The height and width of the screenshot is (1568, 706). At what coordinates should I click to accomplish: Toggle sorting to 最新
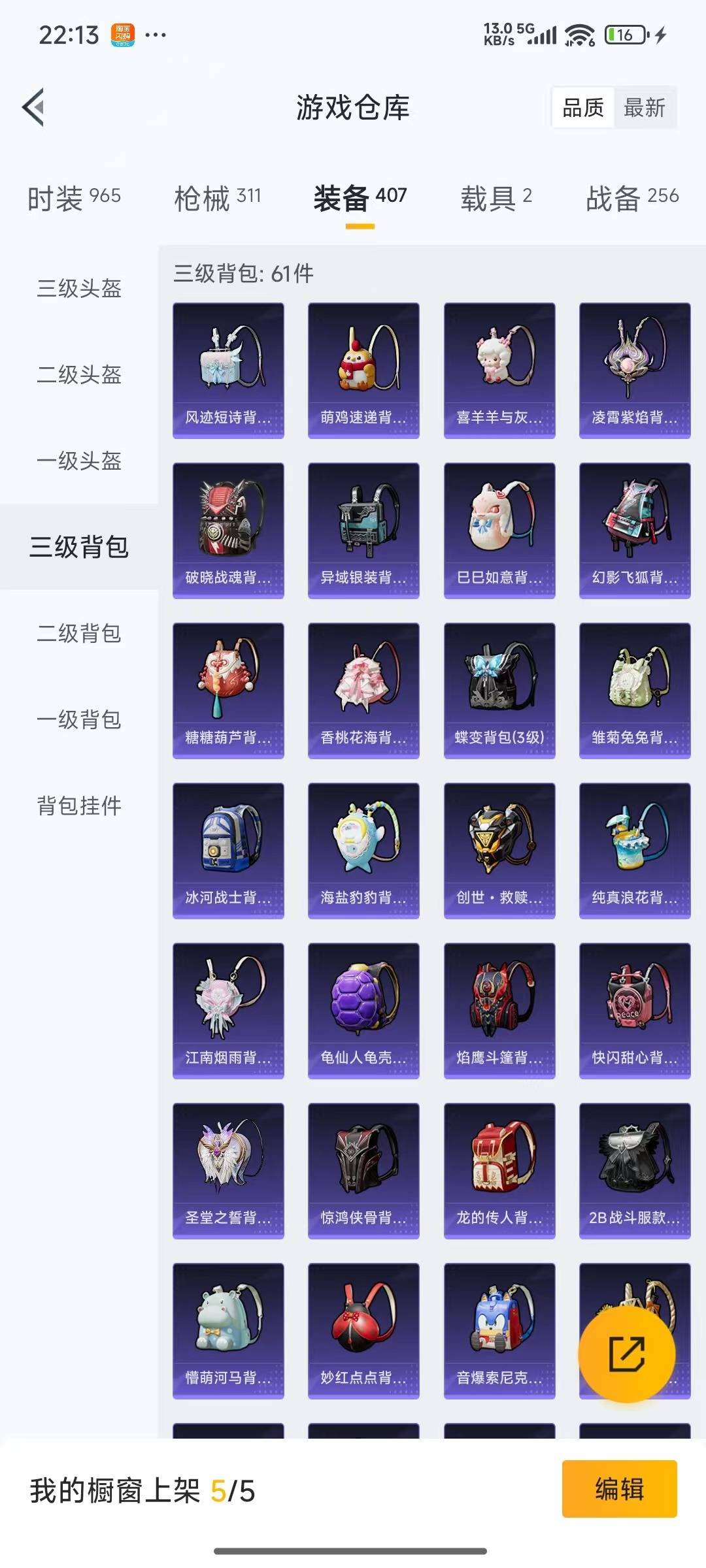point(644,108)
